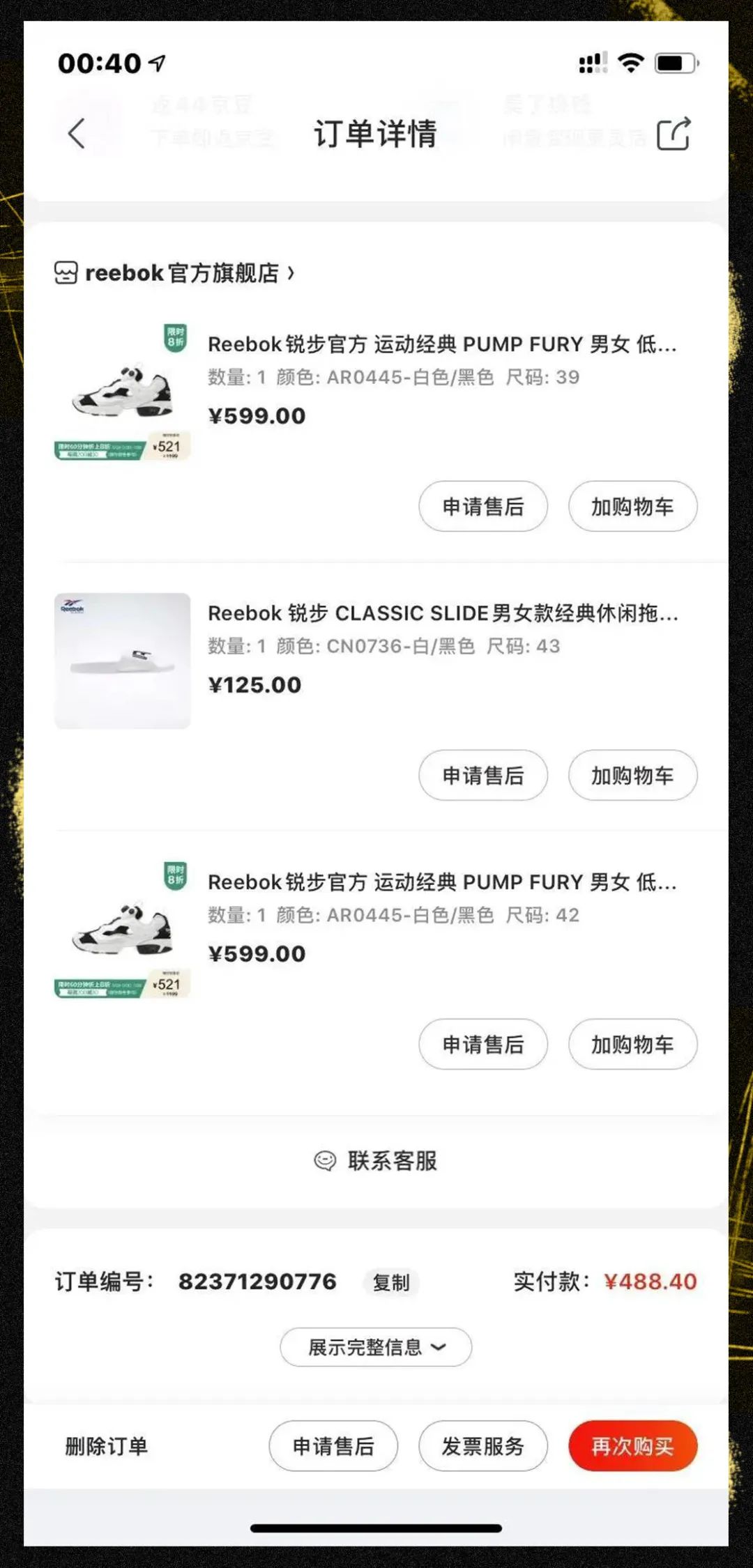This screenshot has width=753, height=1568.
Task: Tap 再次购买 to repurchase order
Action: [632, 1446]
